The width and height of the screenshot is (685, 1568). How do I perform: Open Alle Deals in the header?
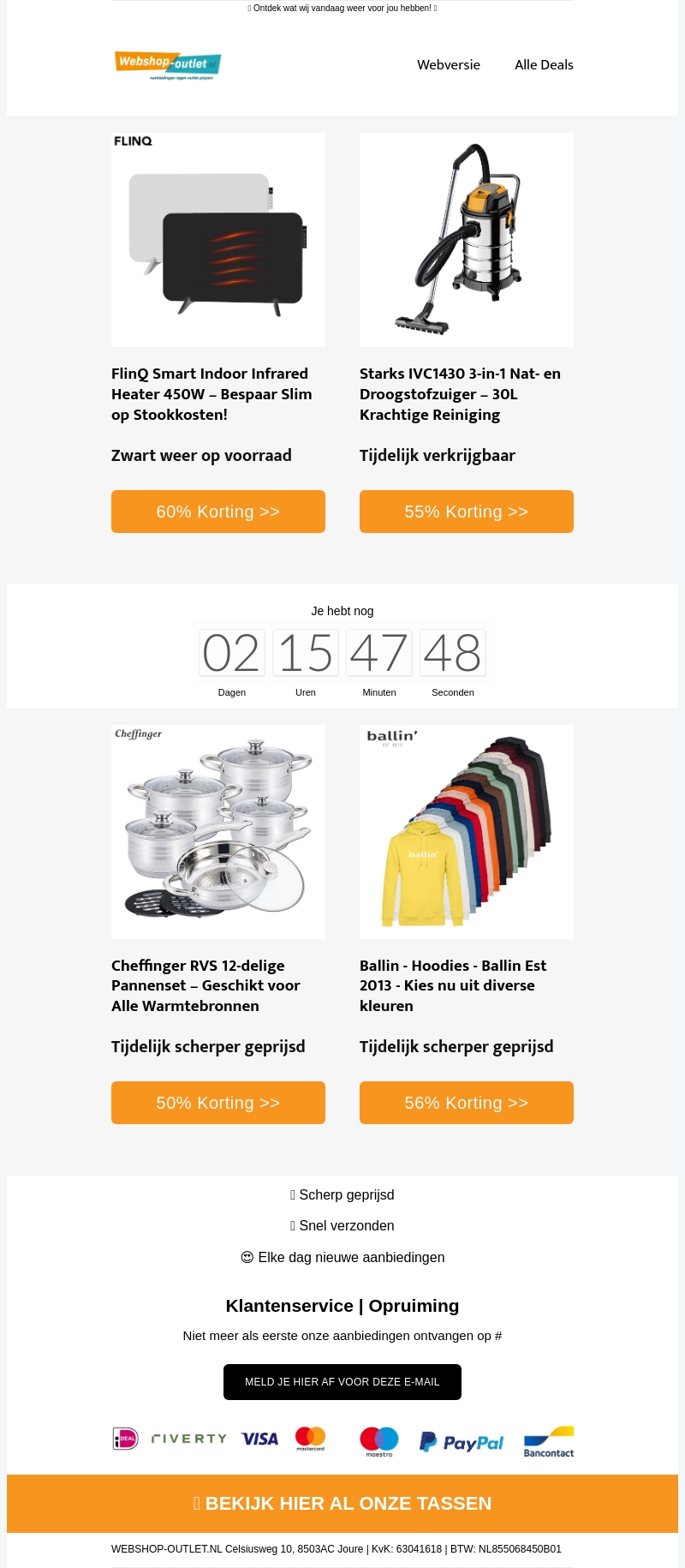(544, 64)
